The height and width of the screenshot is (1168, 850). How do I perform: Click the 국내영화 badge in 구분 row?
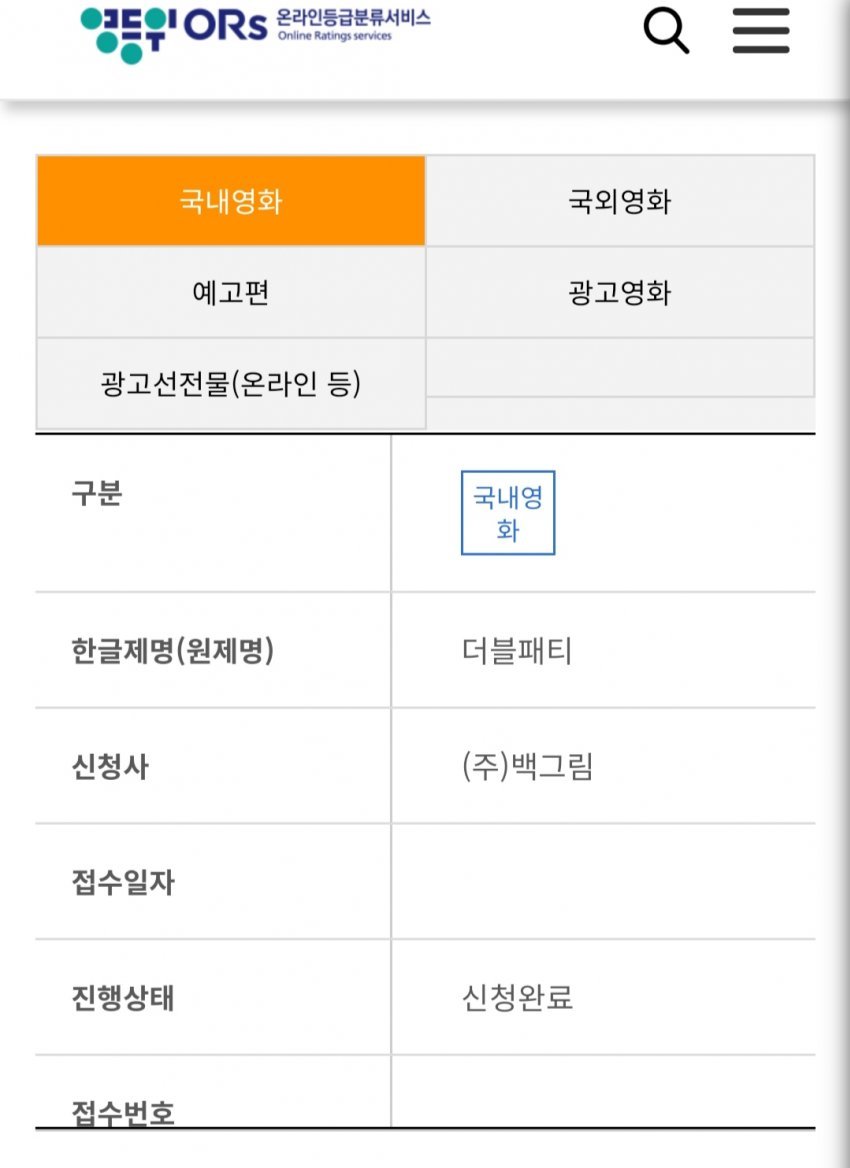tap(506, 512)
